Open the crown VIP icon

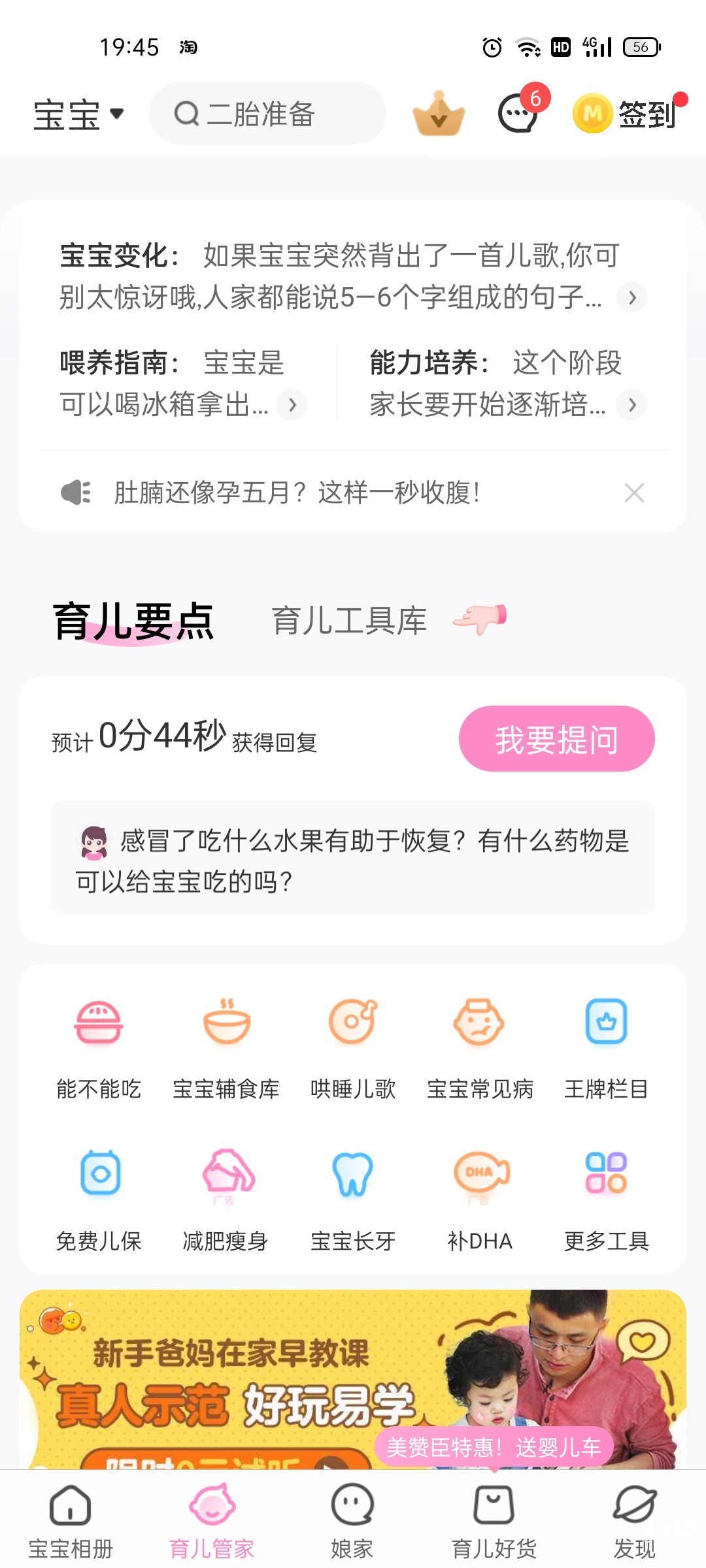[439, 114]
